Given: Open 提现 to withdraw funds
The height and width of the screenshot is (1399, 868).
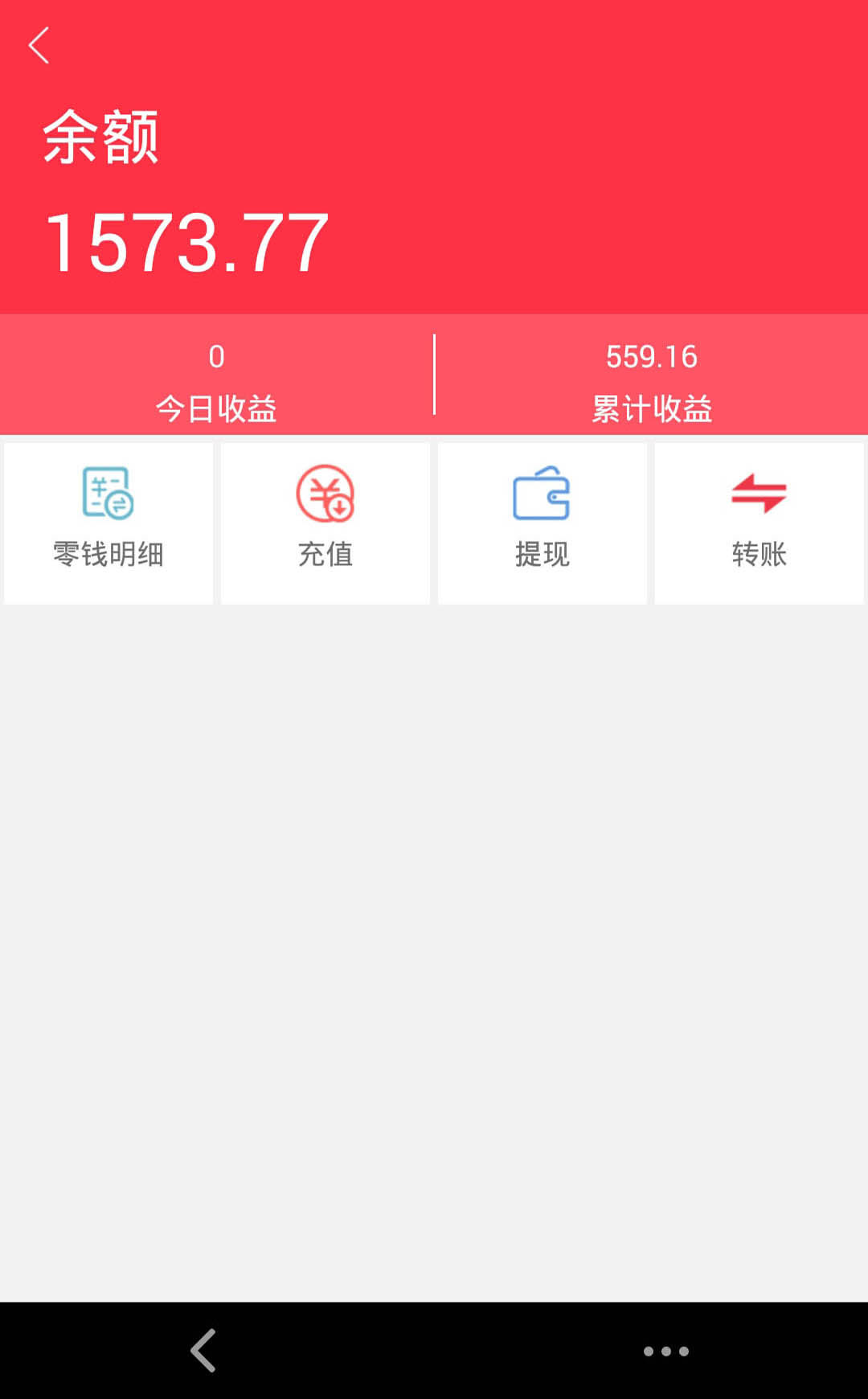Looking at the screenshot, I should tap(542, 523).
